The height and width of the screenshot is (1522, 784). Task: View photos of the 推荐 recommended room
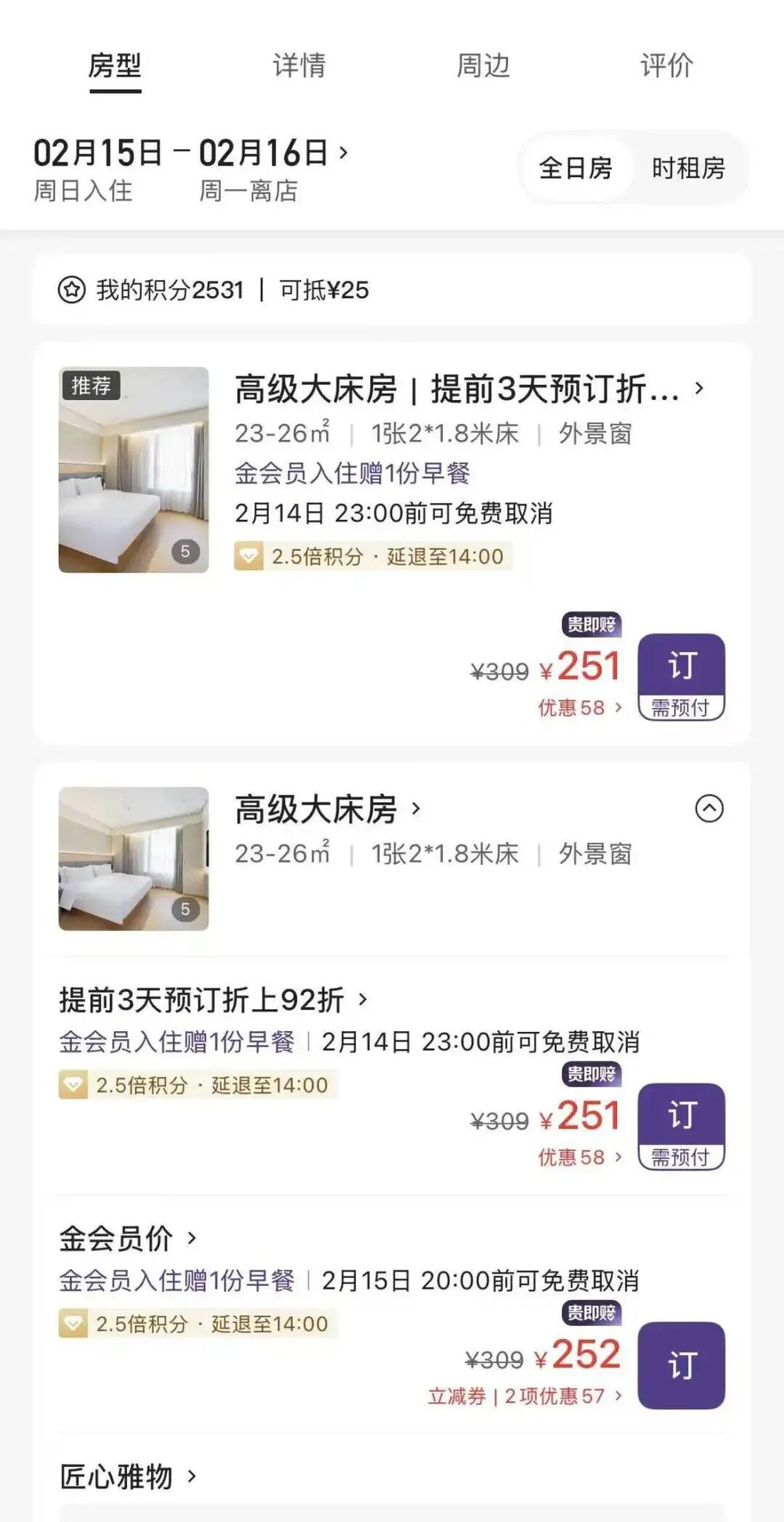coord(133,469)
